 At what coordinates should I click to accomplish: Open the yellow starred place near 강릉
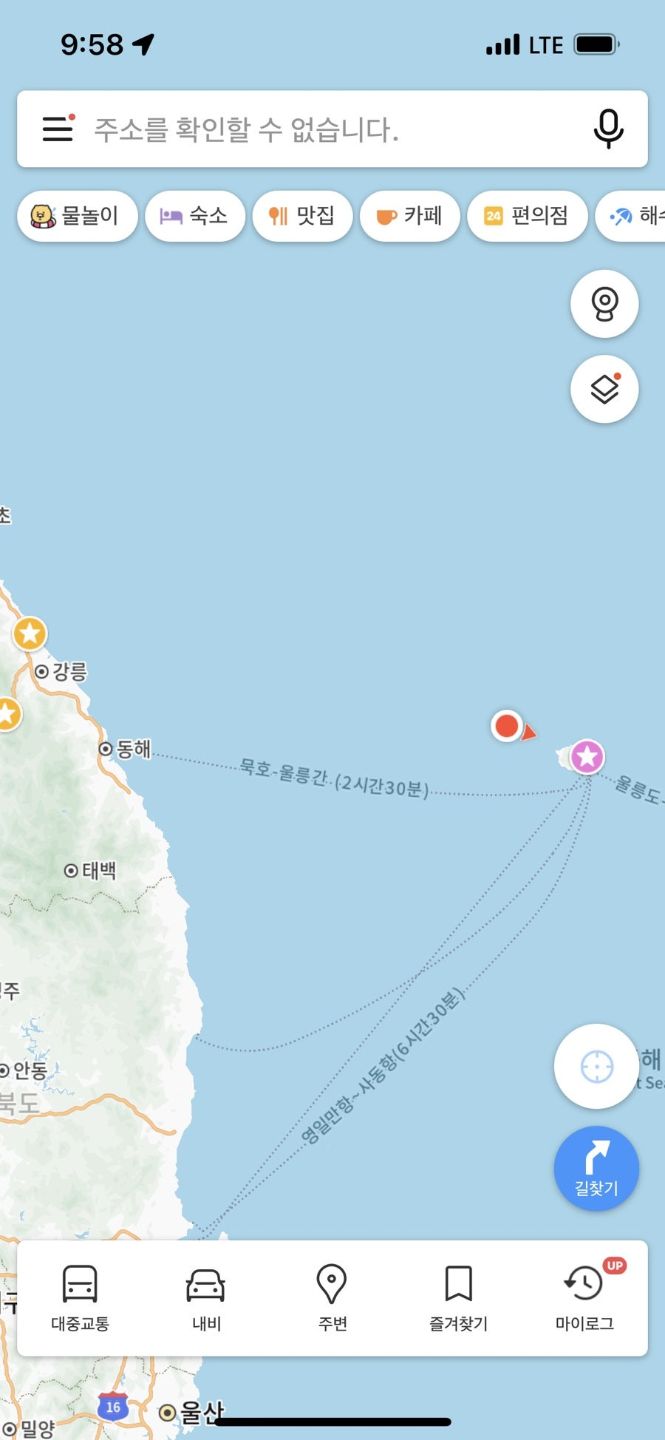tap(29, 633)
